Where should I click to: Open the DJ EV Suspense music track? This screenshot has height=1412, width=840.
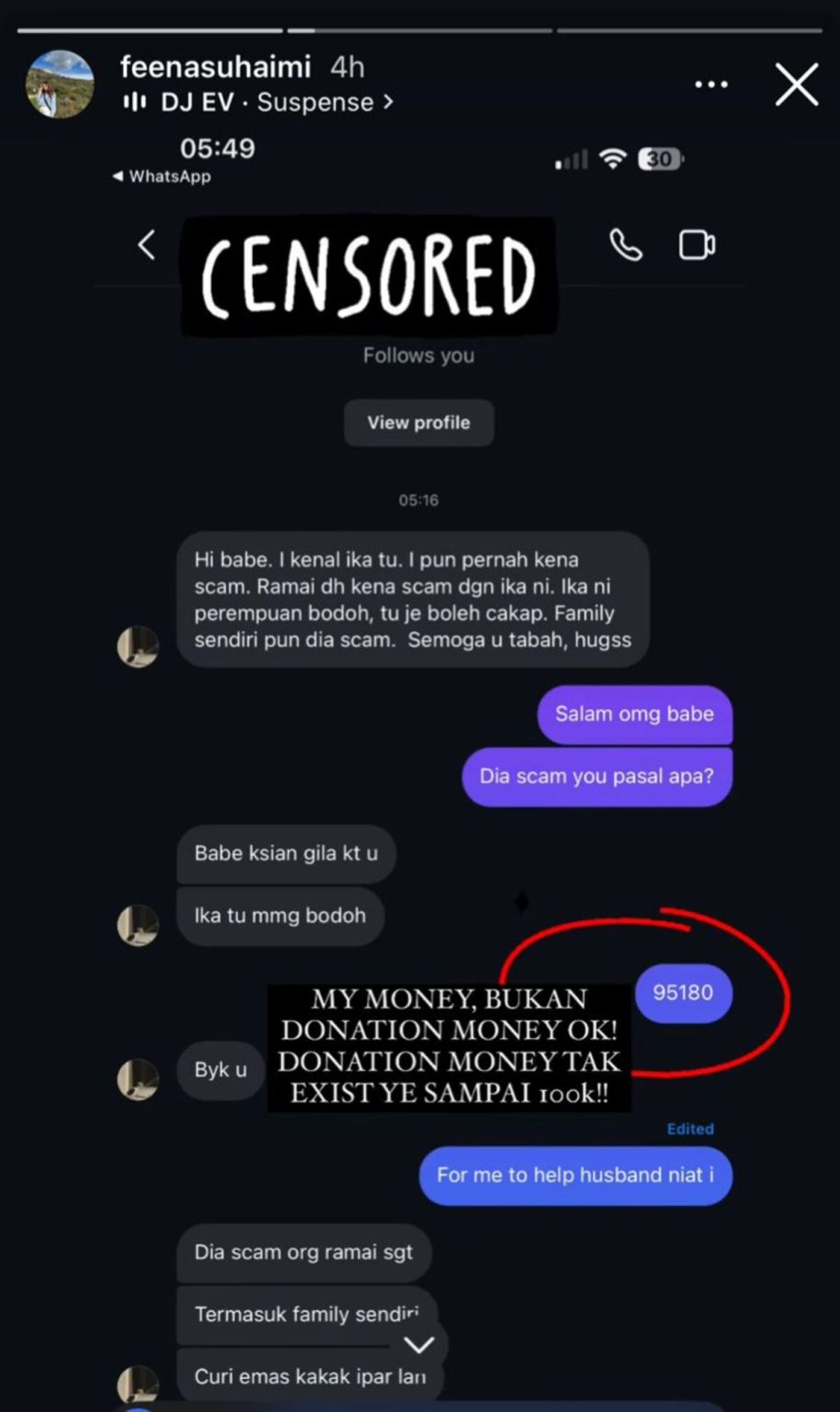click(x=267, y=102)
